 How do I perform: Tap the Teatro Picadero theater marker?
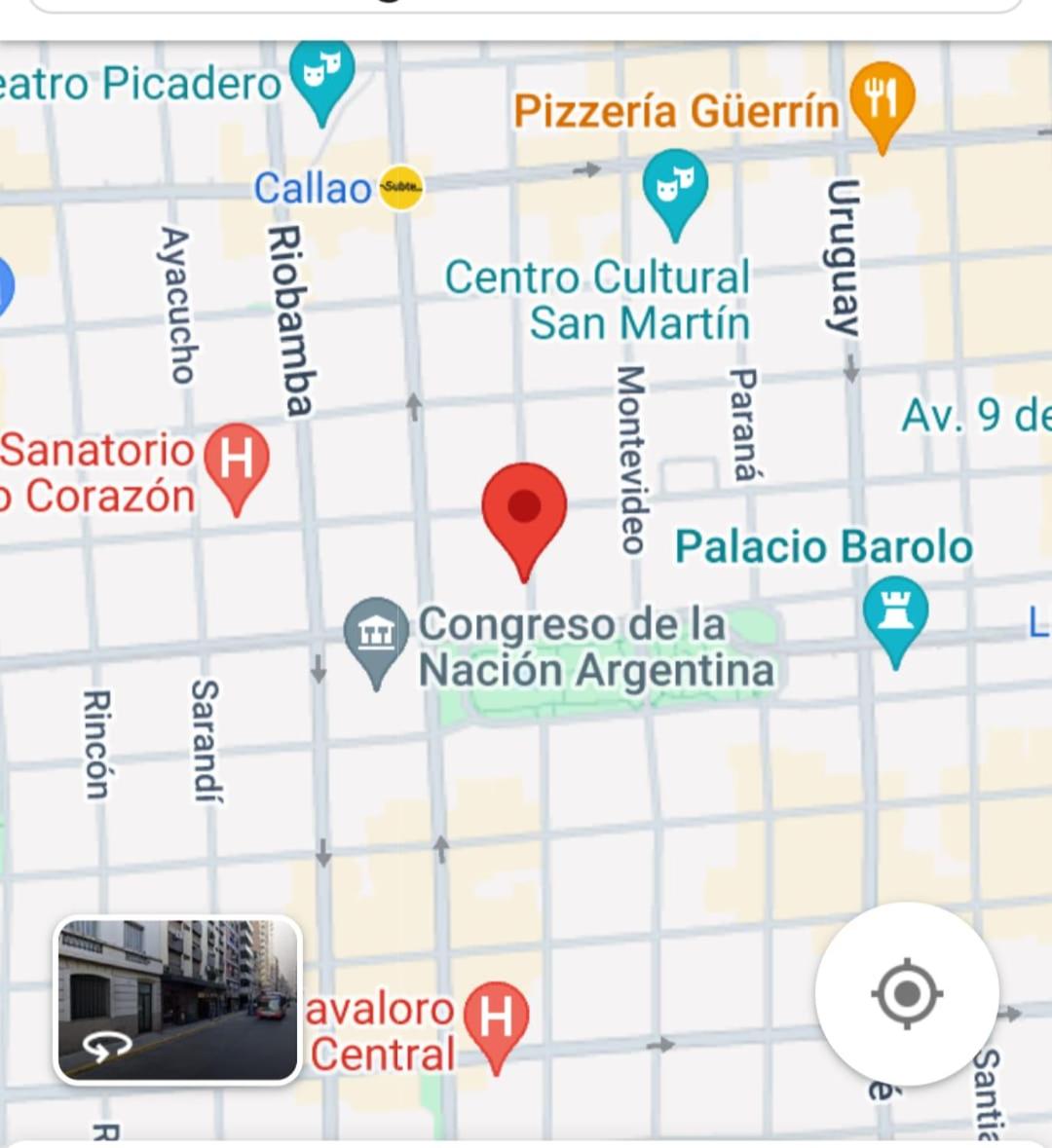pos(322,74)
